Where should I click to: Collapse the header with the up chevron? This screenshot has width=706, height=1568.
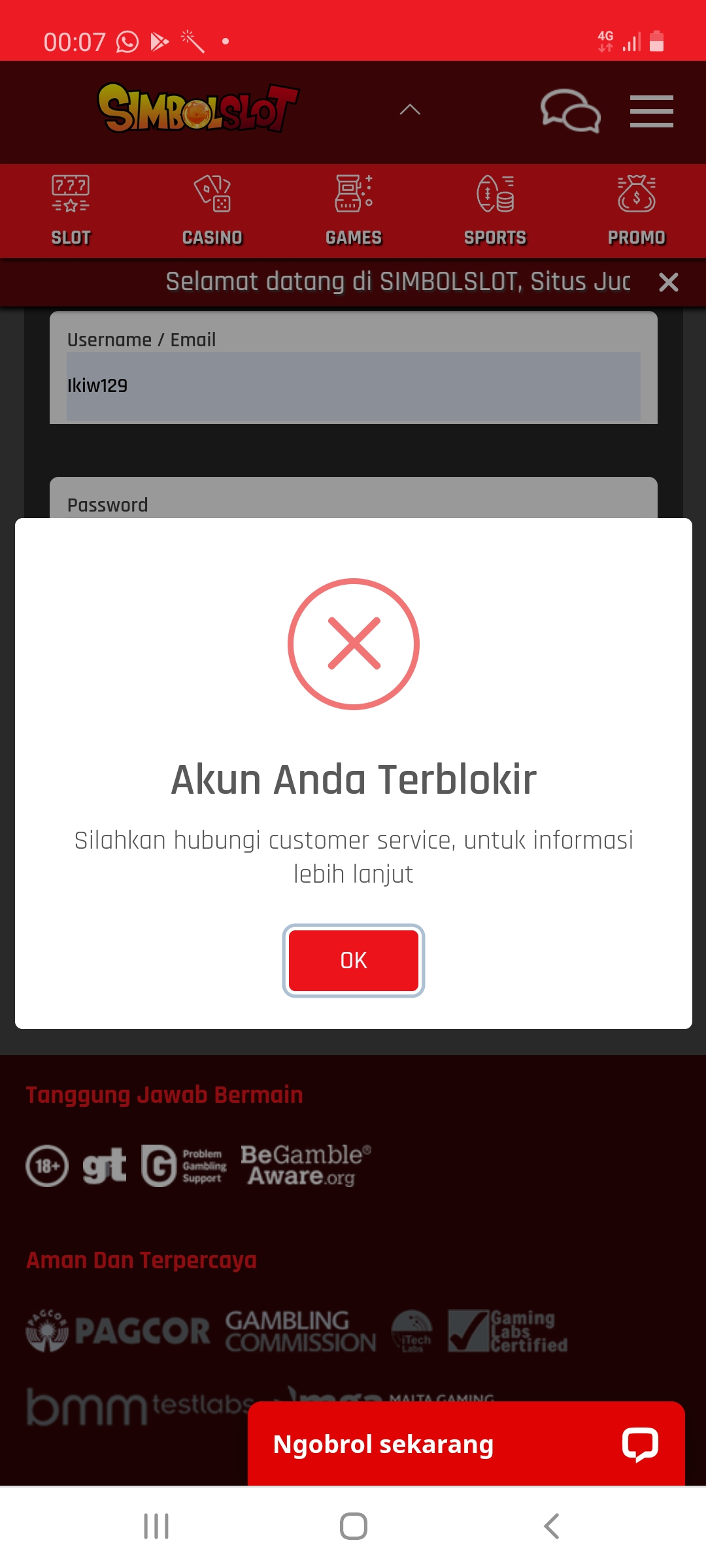coord(410,110)
